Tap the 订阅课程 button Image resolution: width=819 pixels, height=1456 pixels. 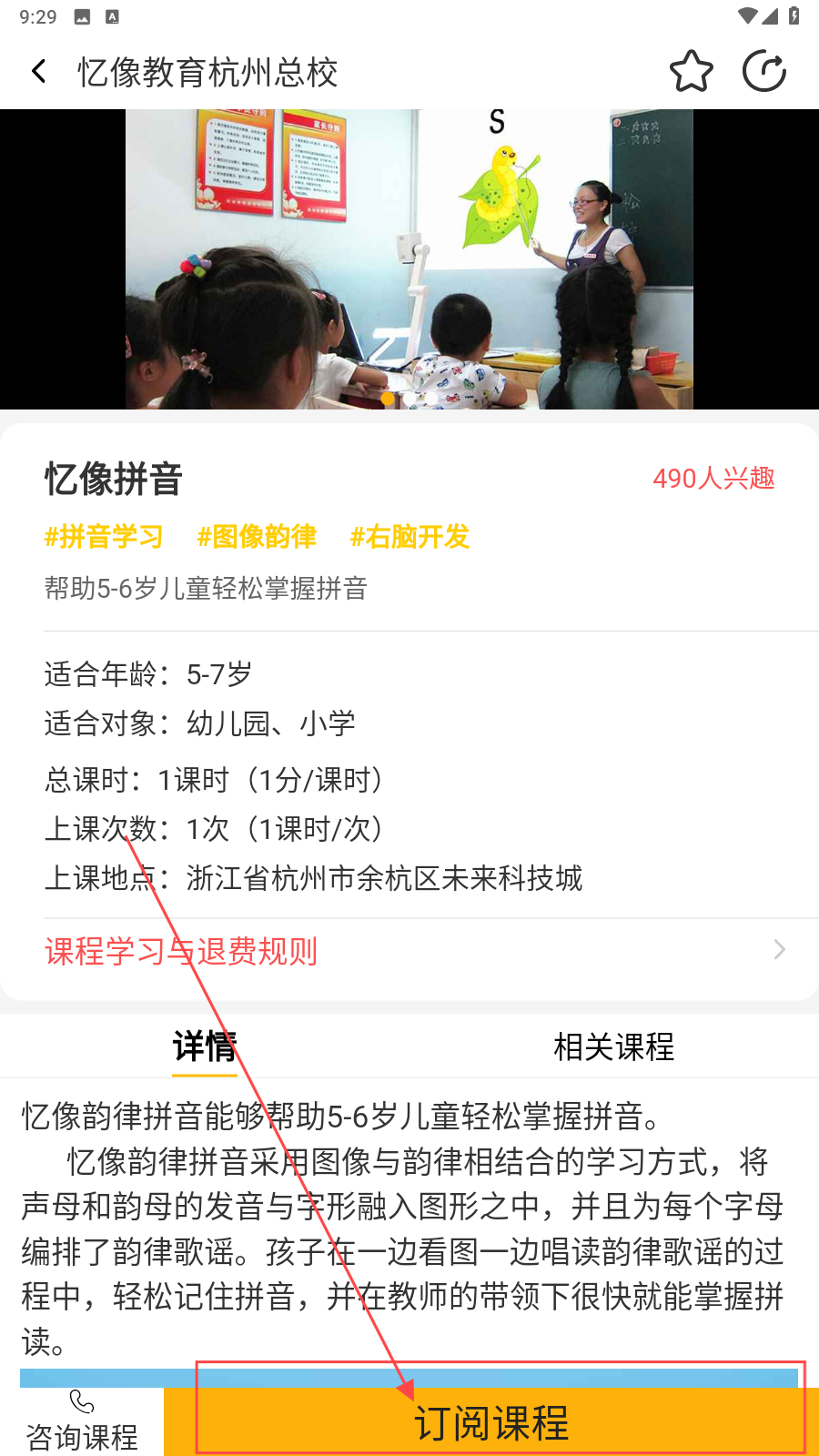(x=491, y=1422)
